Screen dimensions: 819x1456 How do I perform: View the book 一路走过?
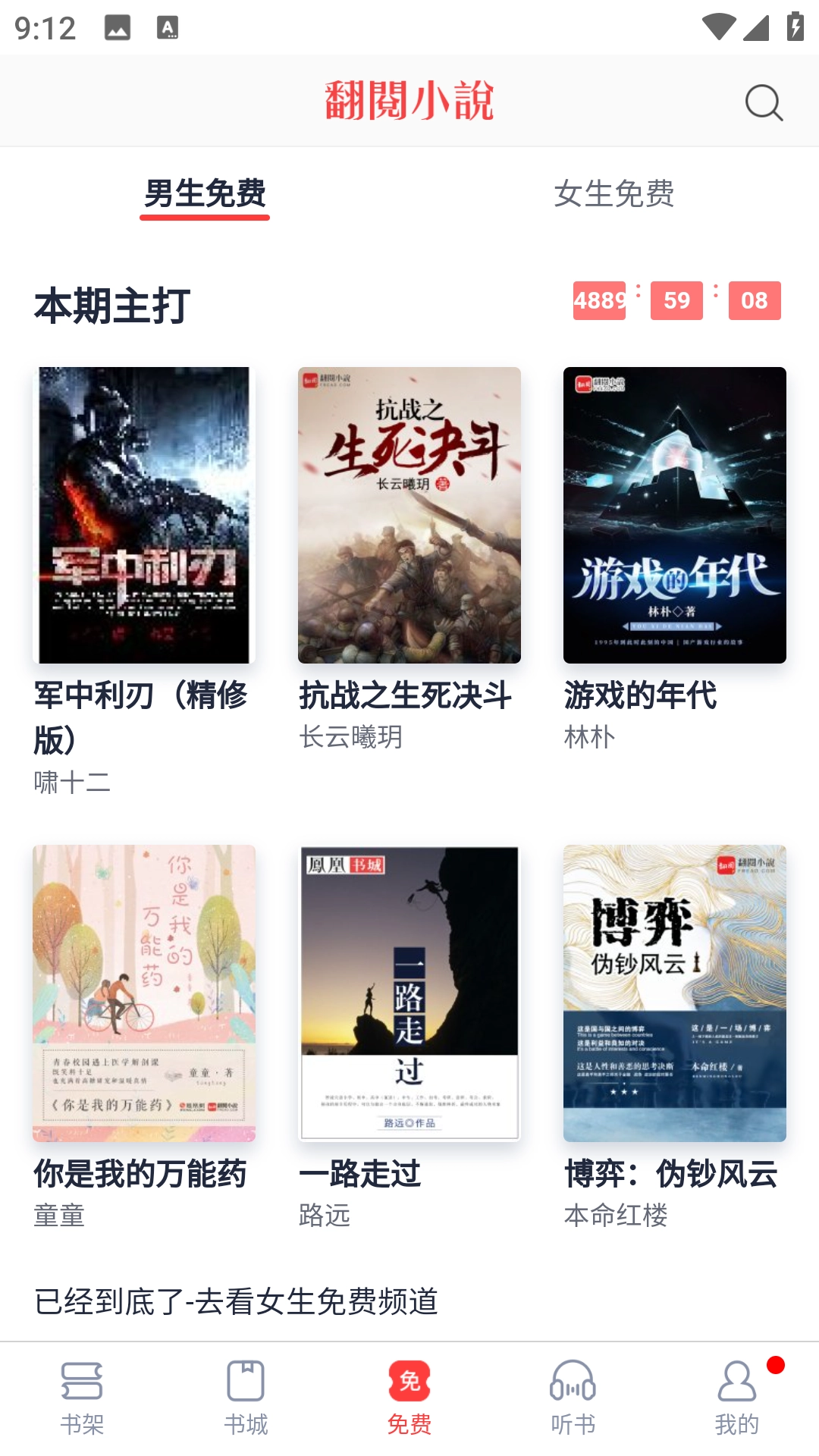[x=409, y=993]
